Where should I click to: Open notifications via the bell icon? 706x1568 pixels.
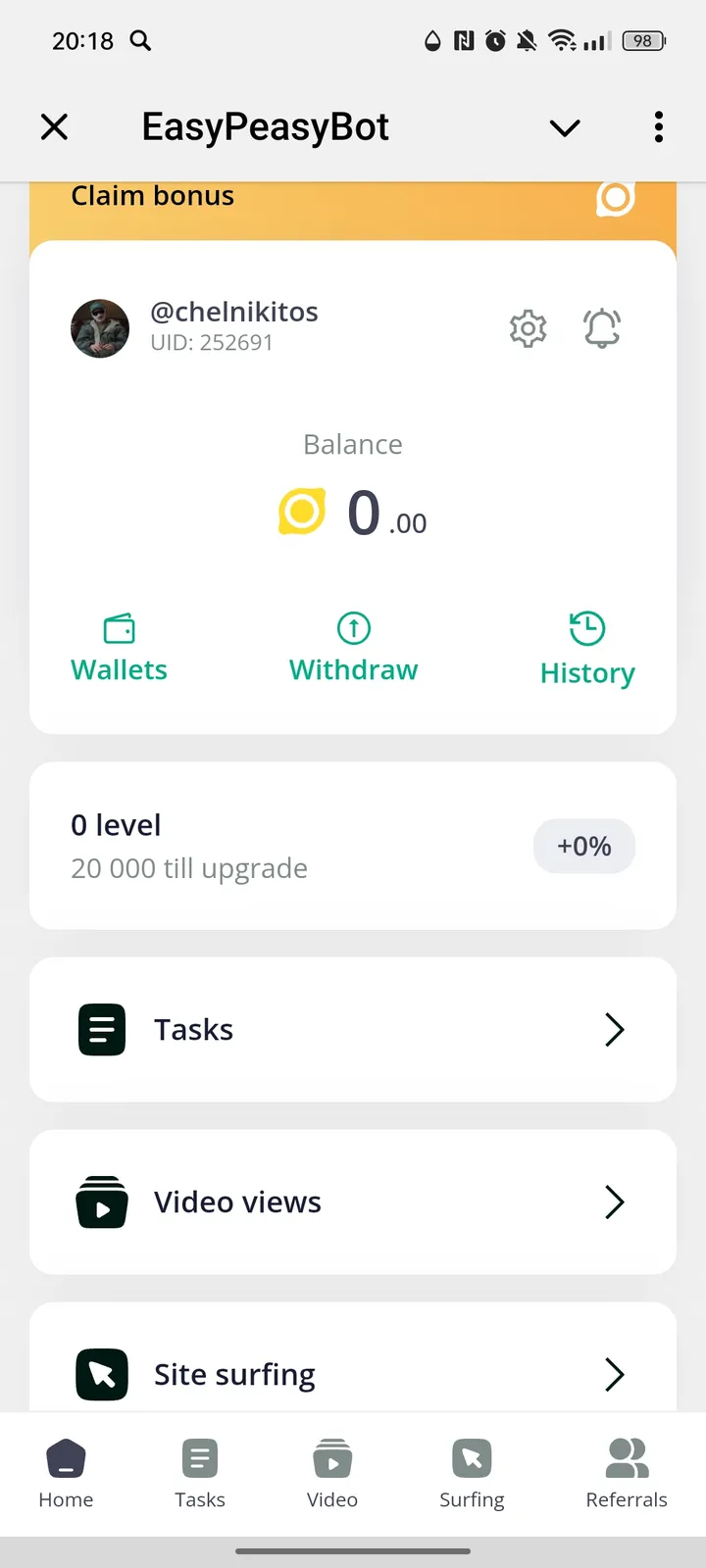coord(602,328)
